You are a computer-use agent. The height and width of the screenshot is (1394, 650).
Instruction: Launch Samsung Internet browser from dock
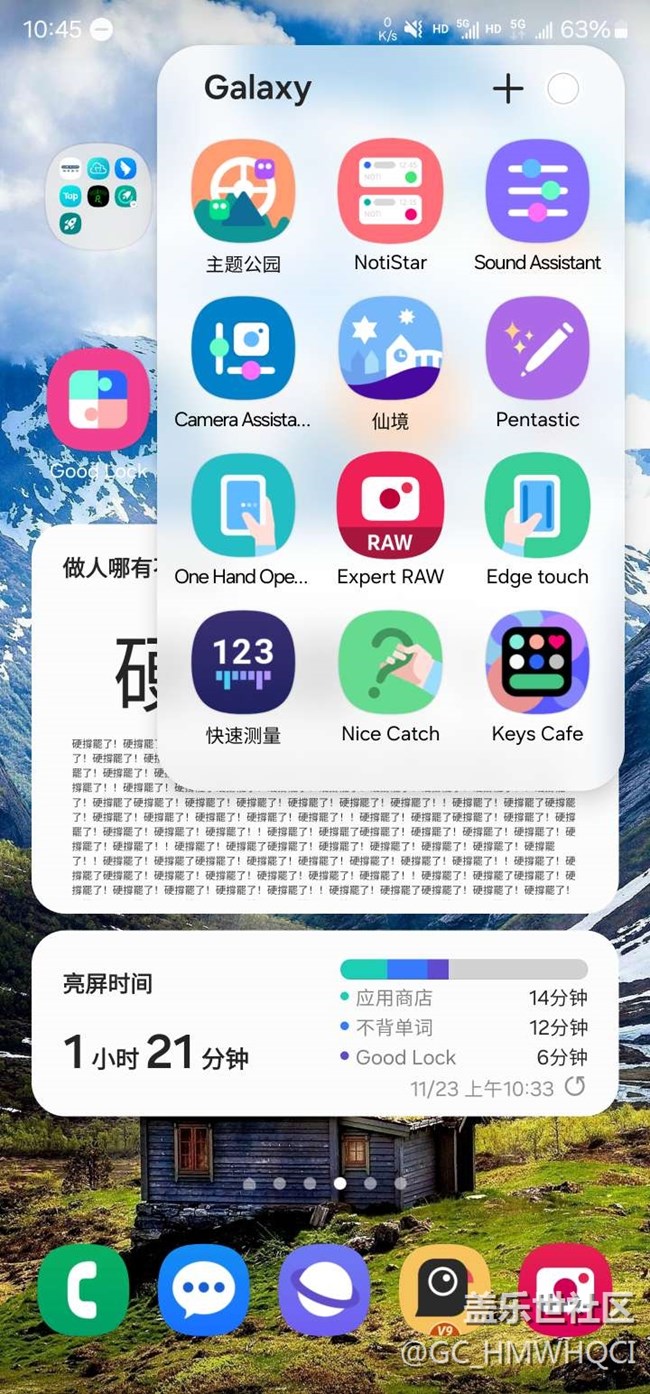pos(324,1290)
